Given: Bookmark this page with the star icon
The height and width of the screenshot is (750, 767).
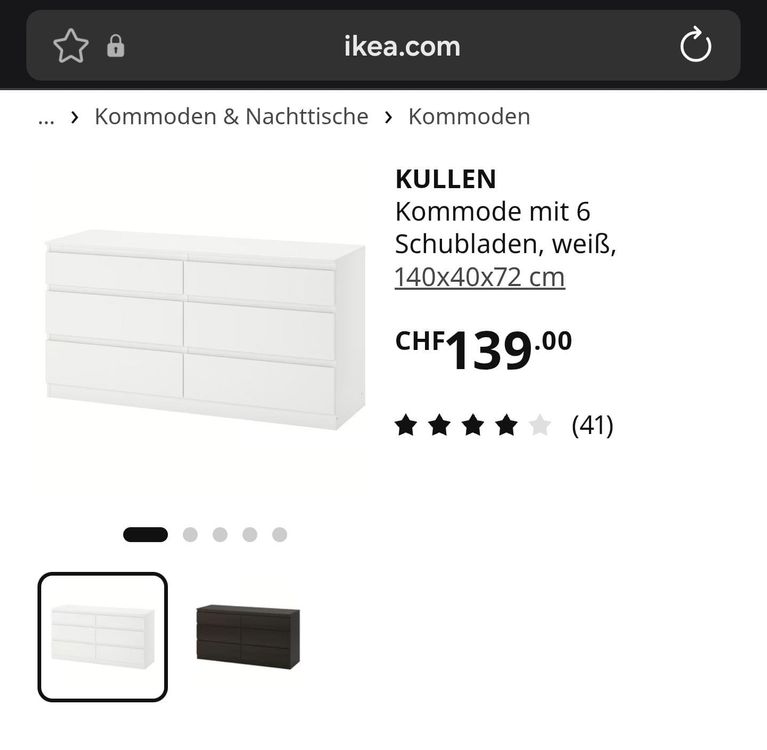Looking at the screenshot, I should (71, 46).
